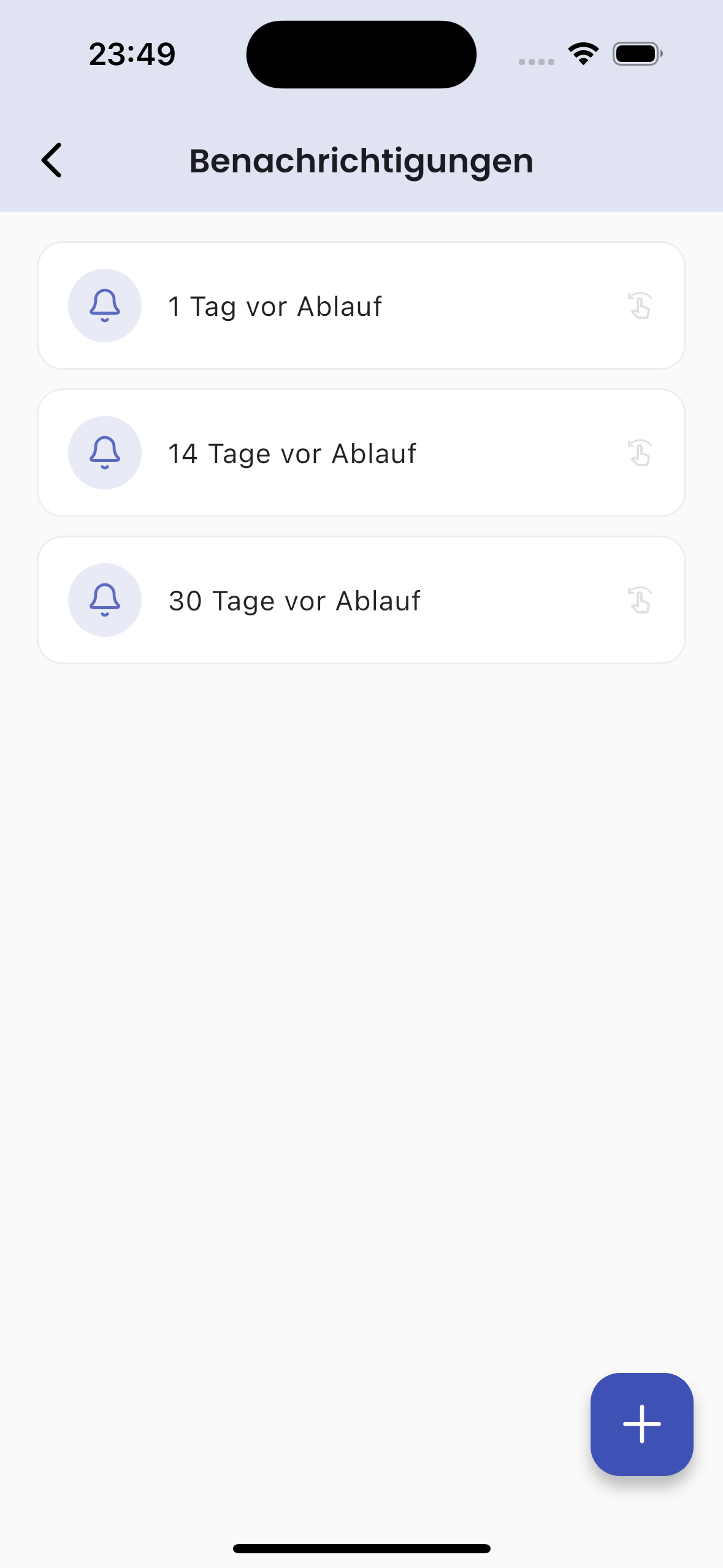Toggle the 30 Tage vor Ablauf notification
Image resolution: width=723 pixels, height=1568 pixels.
[x=362, y=600]
